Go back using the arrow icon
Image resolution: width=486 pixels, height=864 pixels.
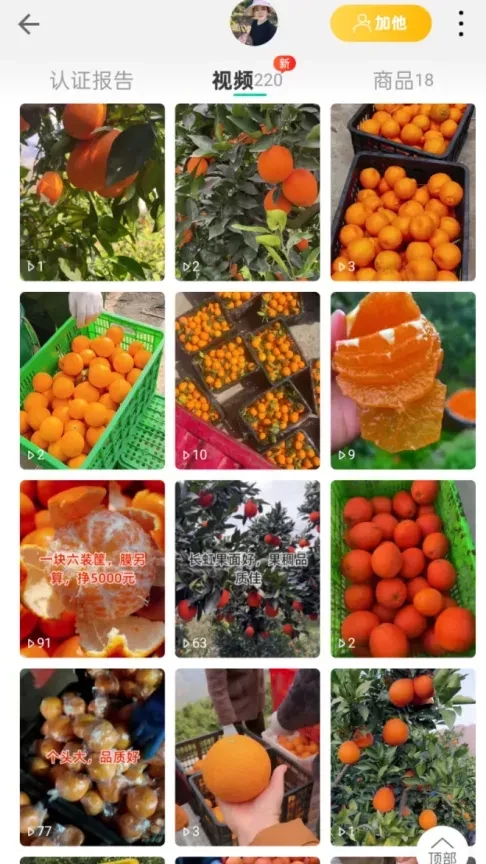tap(29, 24)
